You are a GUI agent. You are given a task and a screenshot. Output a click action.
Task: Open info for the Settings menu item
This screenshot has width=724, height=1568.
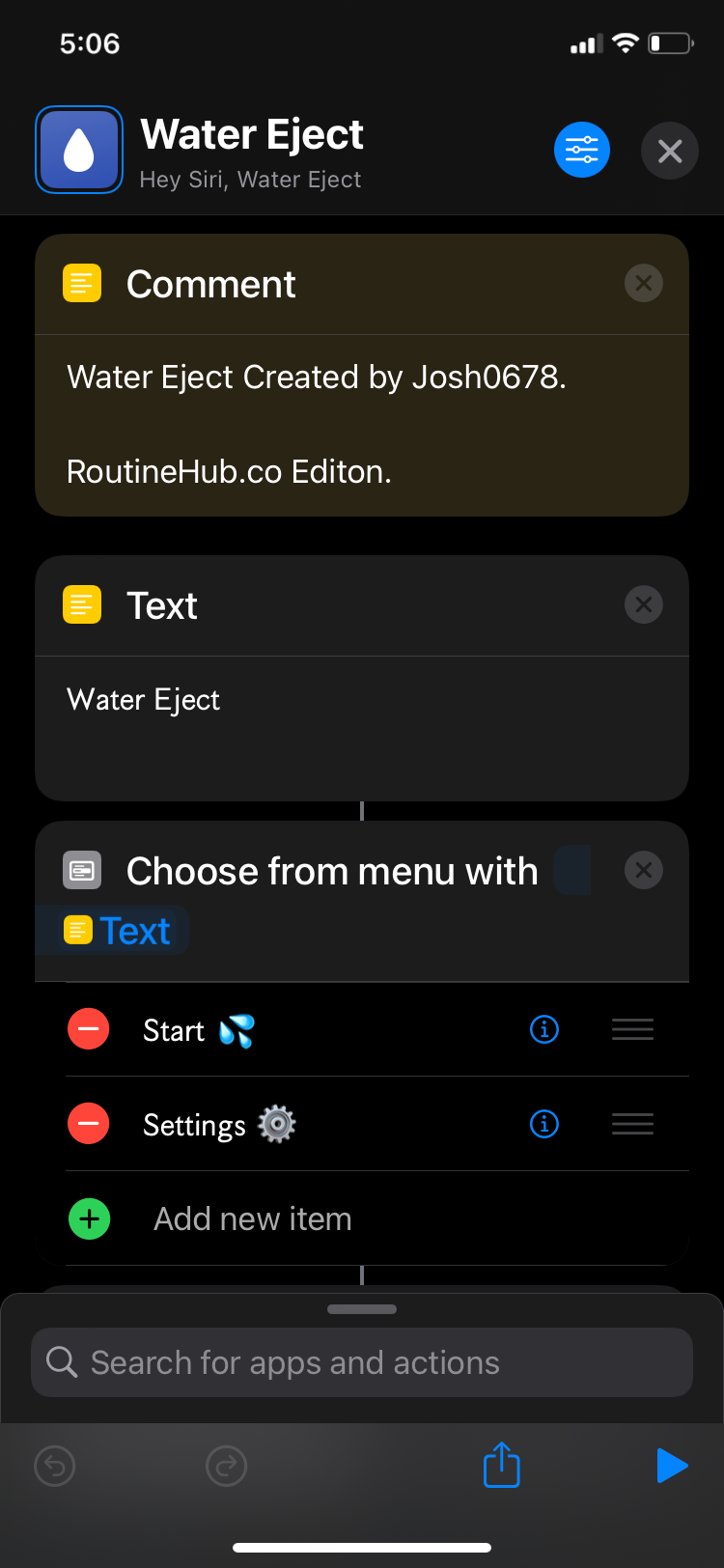tap(543, 1124)
